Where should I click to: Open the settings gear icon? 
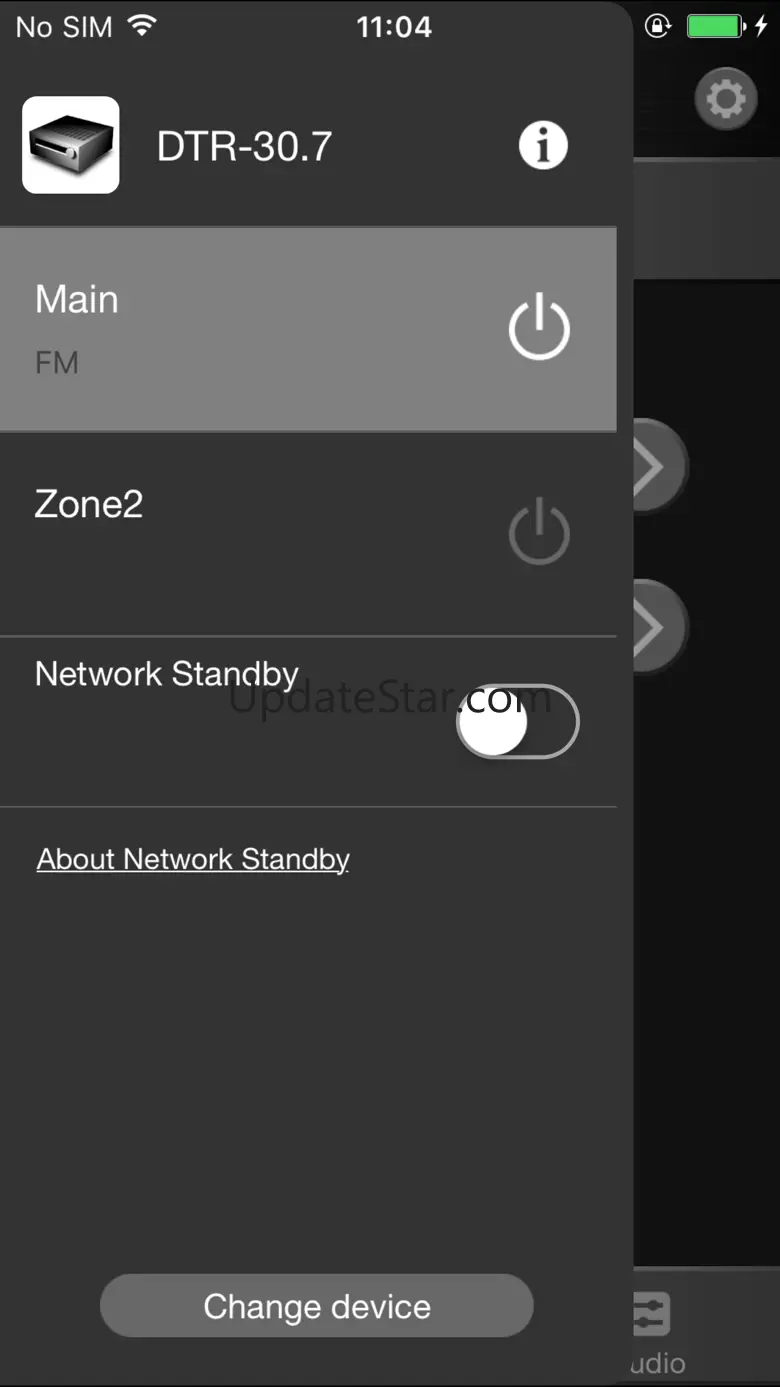point(726,98)
